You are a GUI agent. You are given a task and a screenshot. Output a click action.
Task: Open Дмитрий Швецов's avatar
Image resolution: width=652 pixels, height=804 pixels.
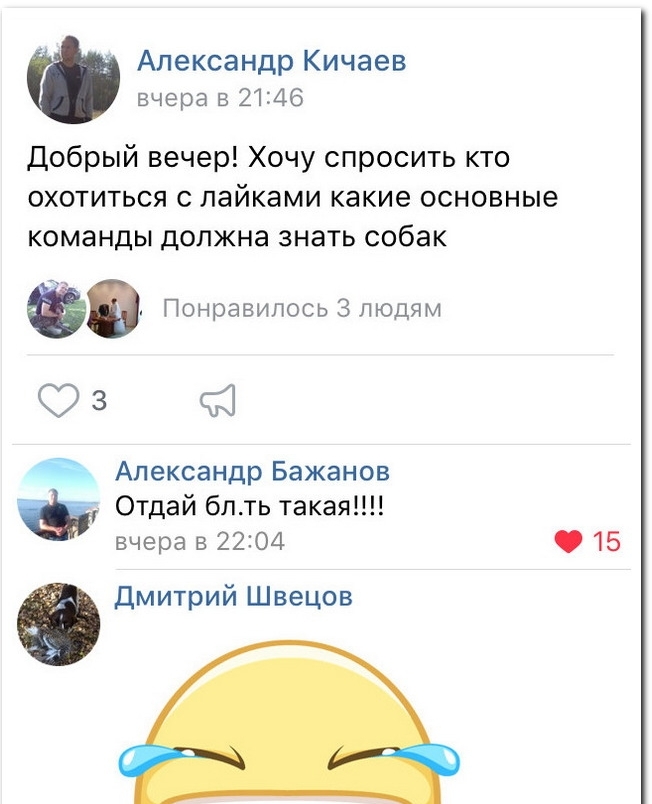[x=59, y=626]
